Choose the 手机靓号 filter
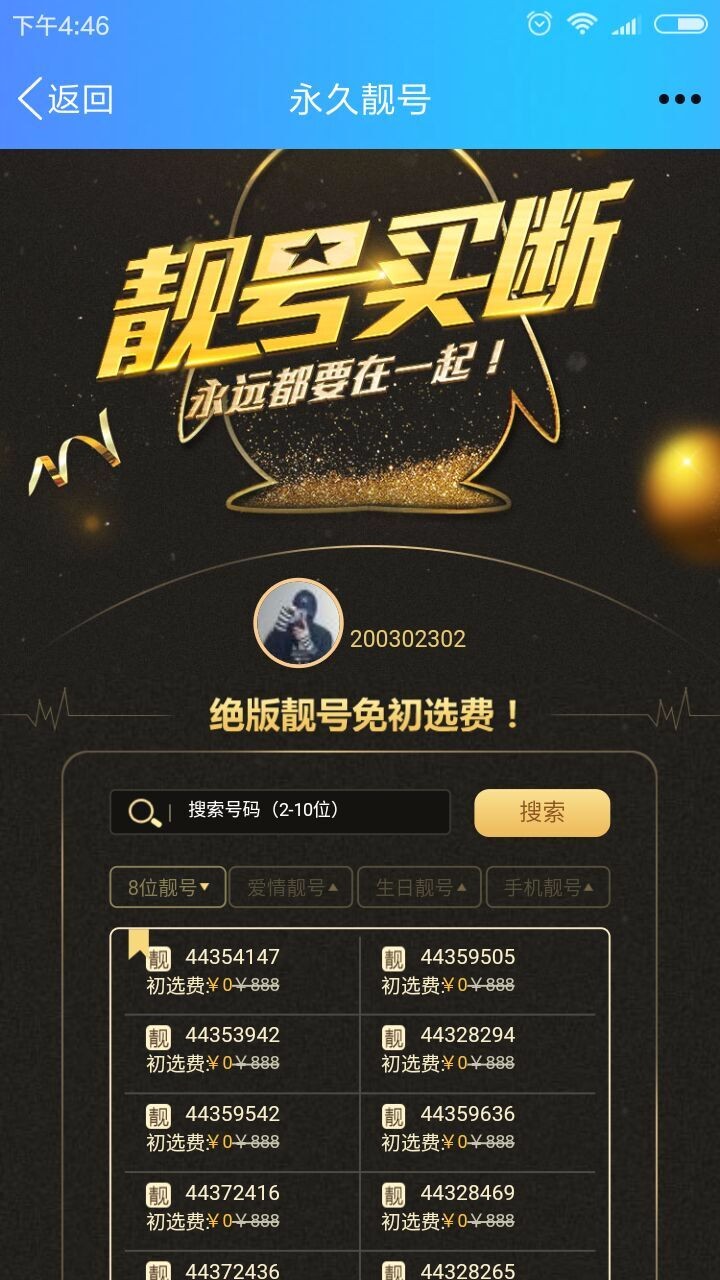The image size is (720, 1280). (548, 887)
